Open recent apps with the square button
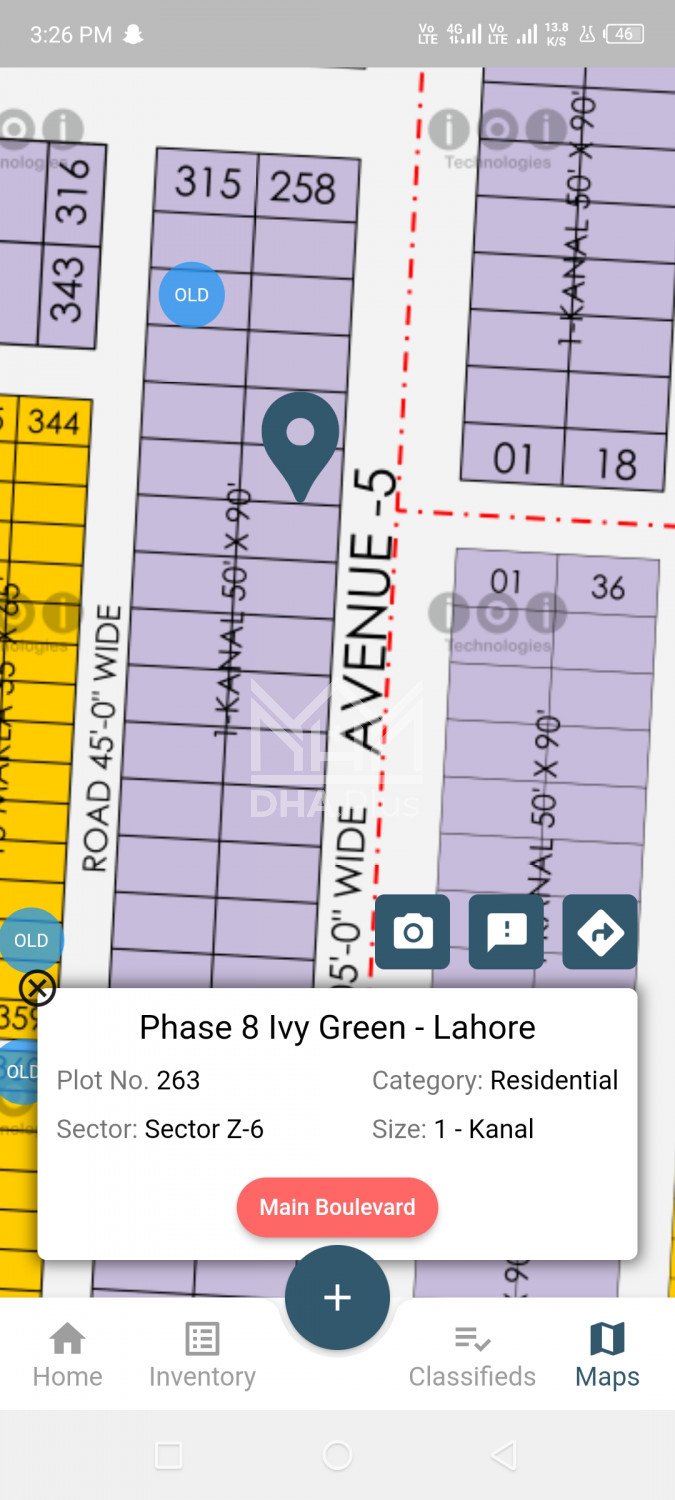This screenshot has height=1500, width=675. pyautogui.click(x=169, y=1456)
